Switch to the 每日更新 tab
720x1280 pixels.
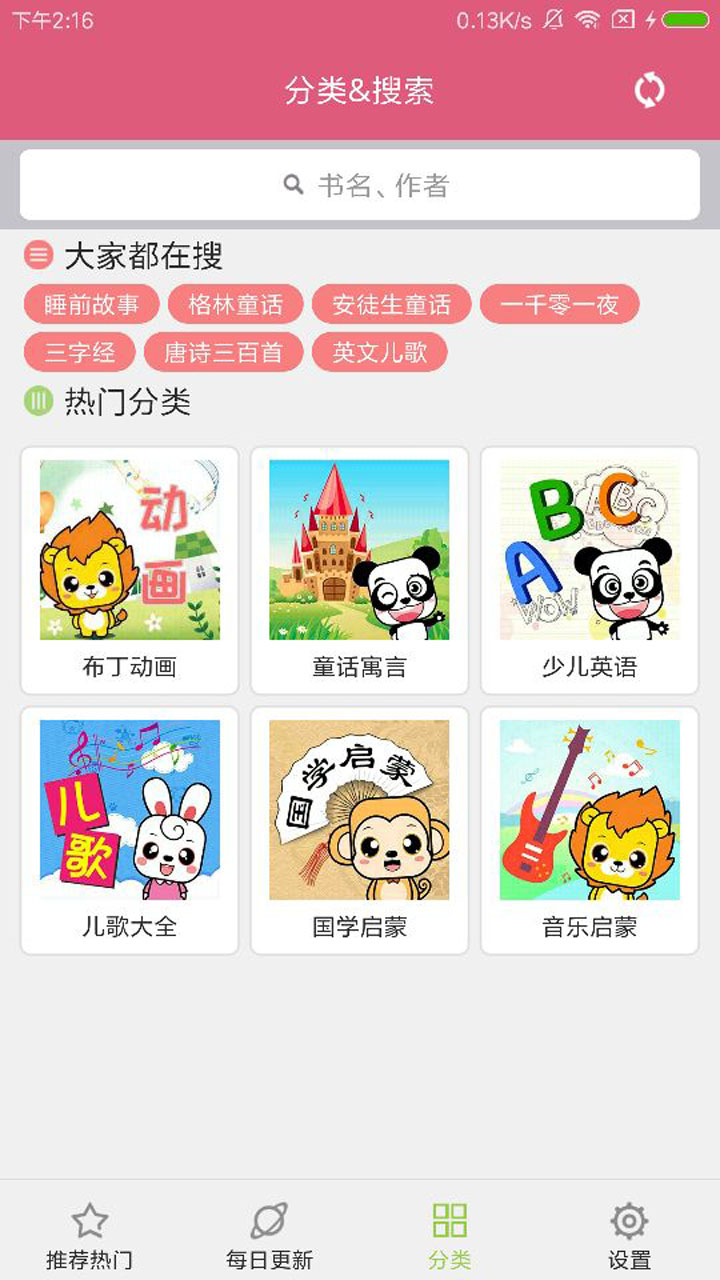pyautogui.click(x=269, y=1234)
